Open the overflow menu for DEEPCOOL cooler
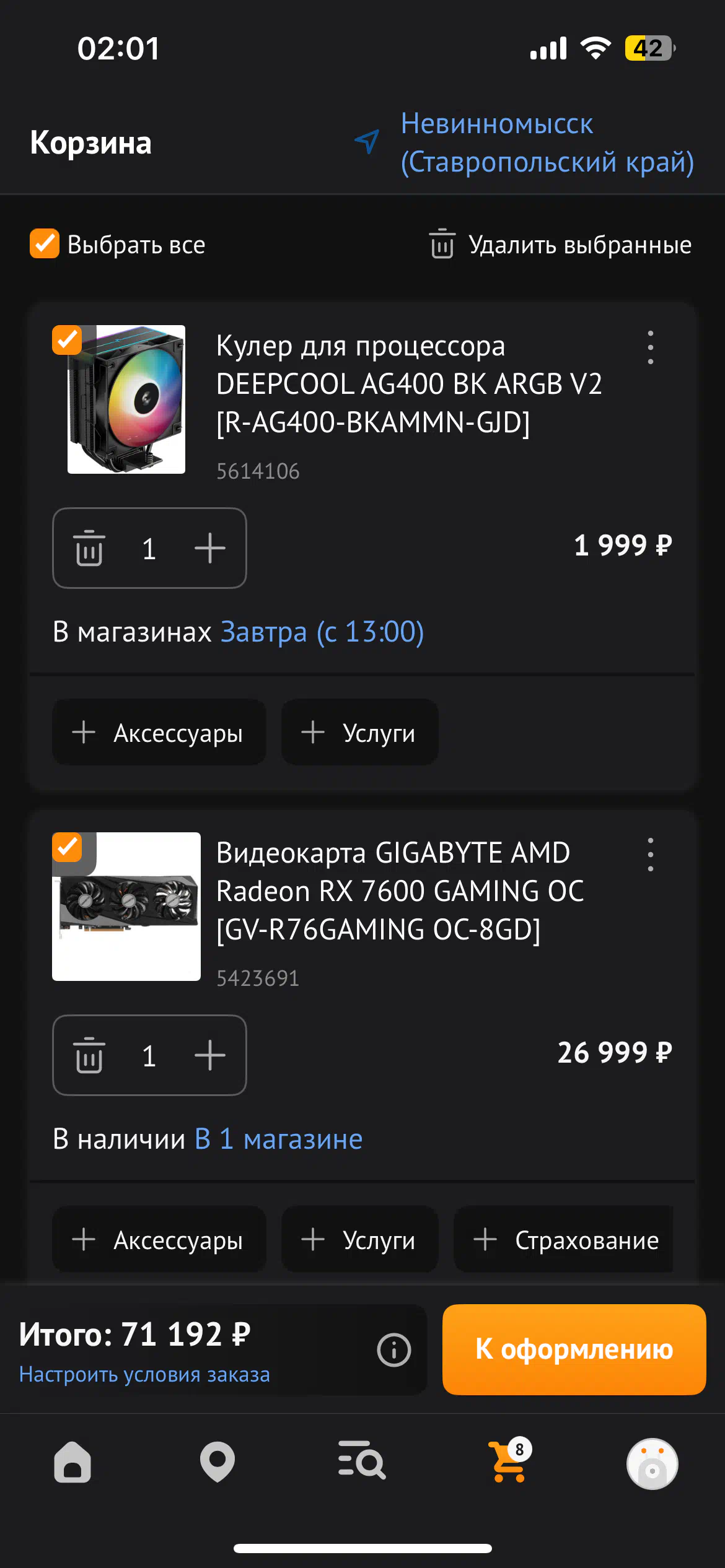This screenshot has height=1568, width=725. pyautogui.click(x=650, y=347)
